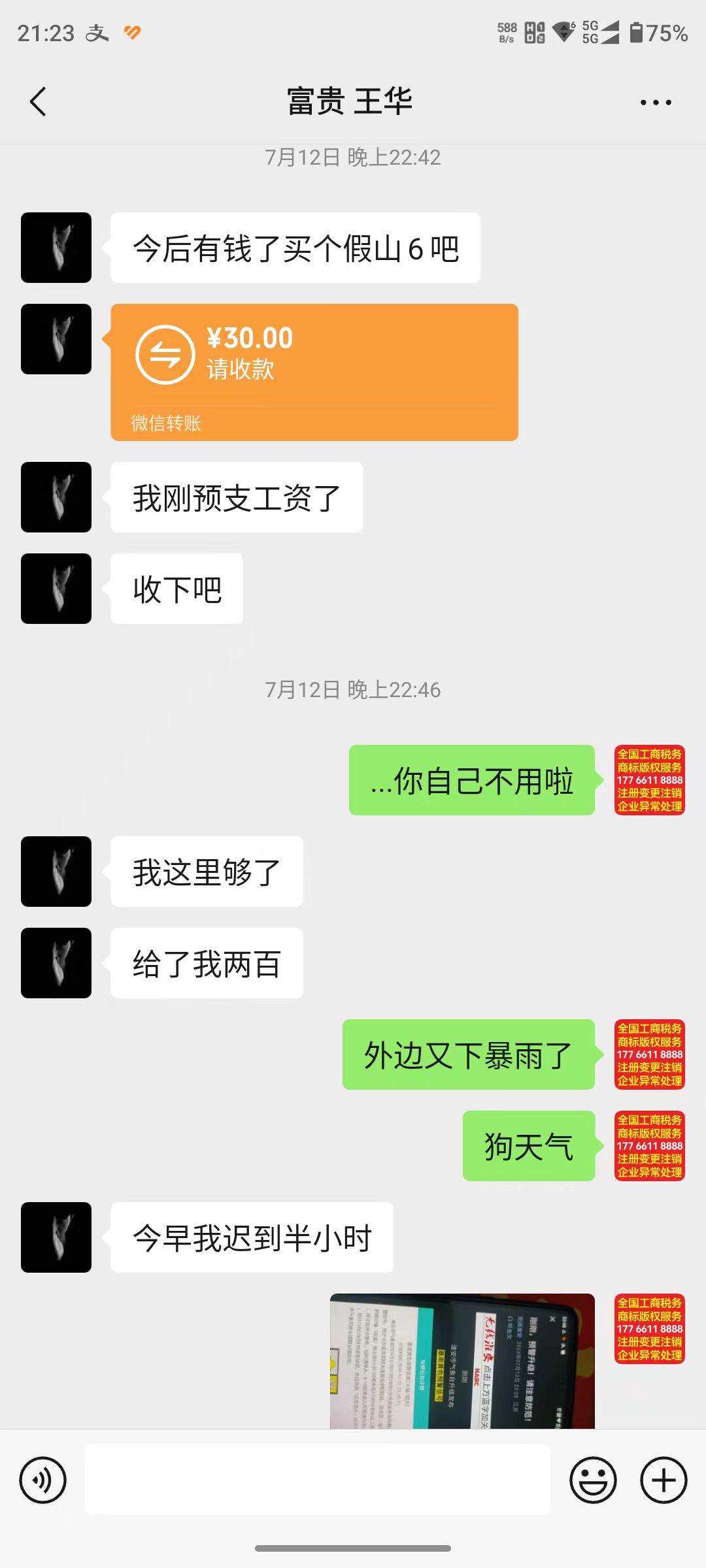706x1568 pixels.
Task: Tap contact avatar beside 我刚预支工资了
Action: [x=56, y=497]
